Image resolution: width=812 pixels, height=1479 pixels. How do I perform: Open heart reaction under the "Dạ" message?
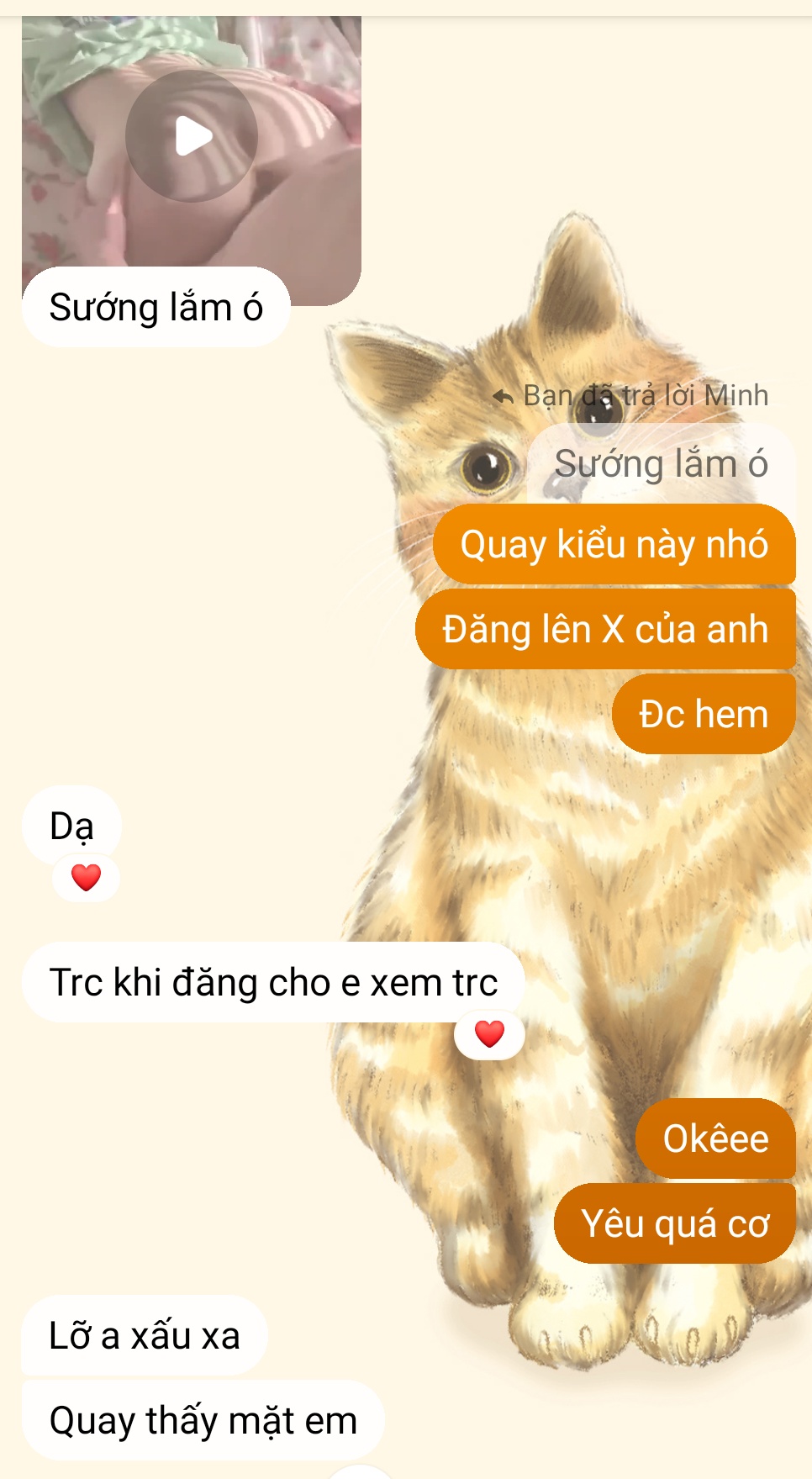pos(86,878)
